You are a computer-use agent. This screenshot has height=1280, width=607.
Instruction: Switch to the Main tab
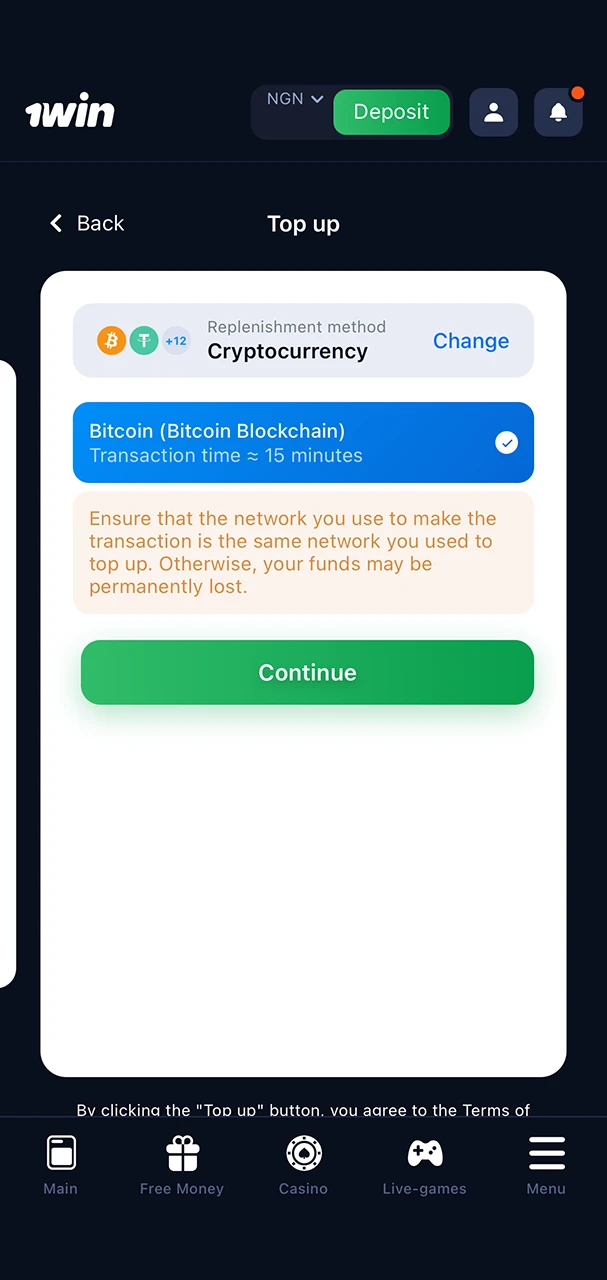(61, 1165)
